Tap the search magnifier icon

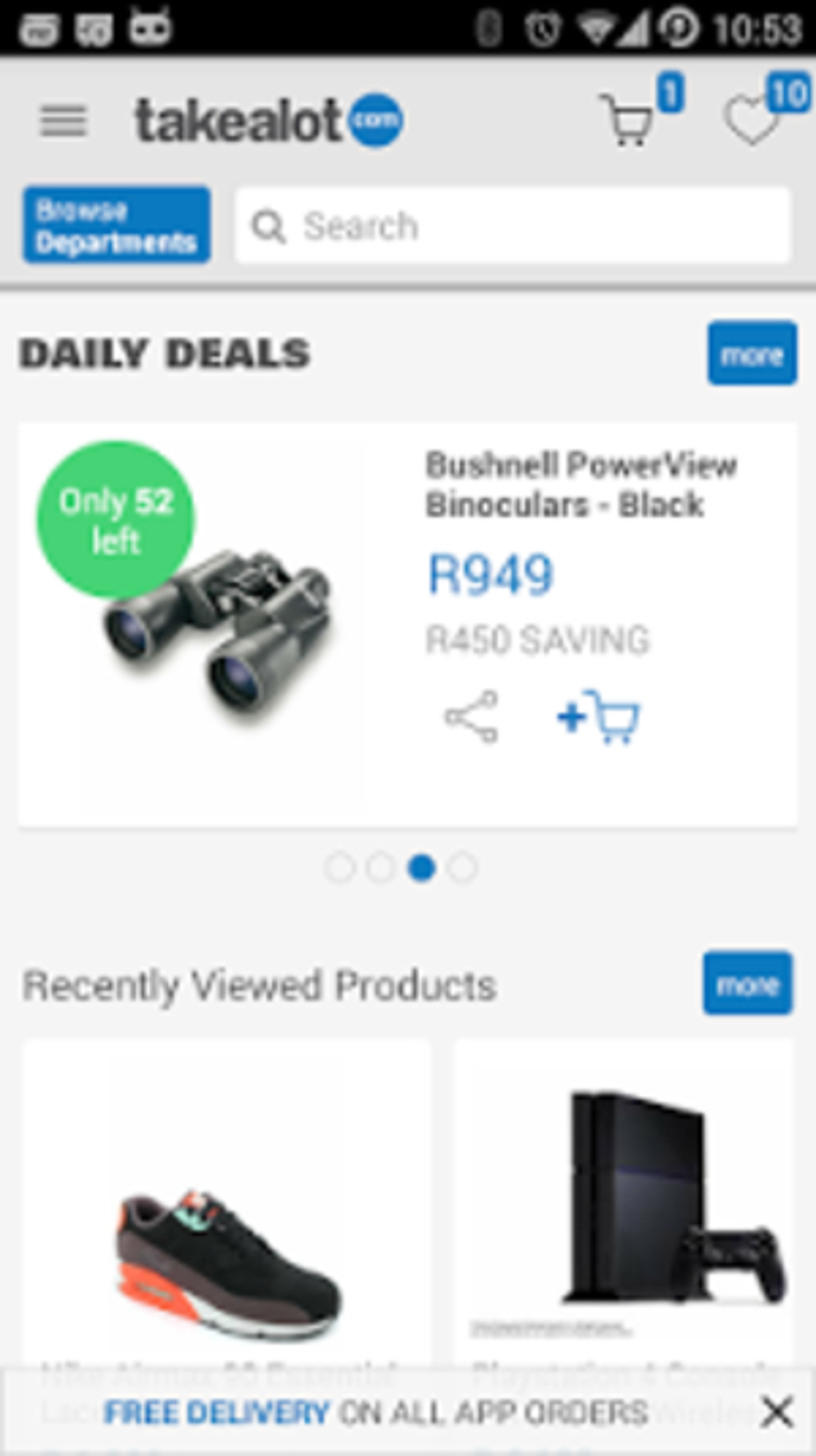coord(270,227)
